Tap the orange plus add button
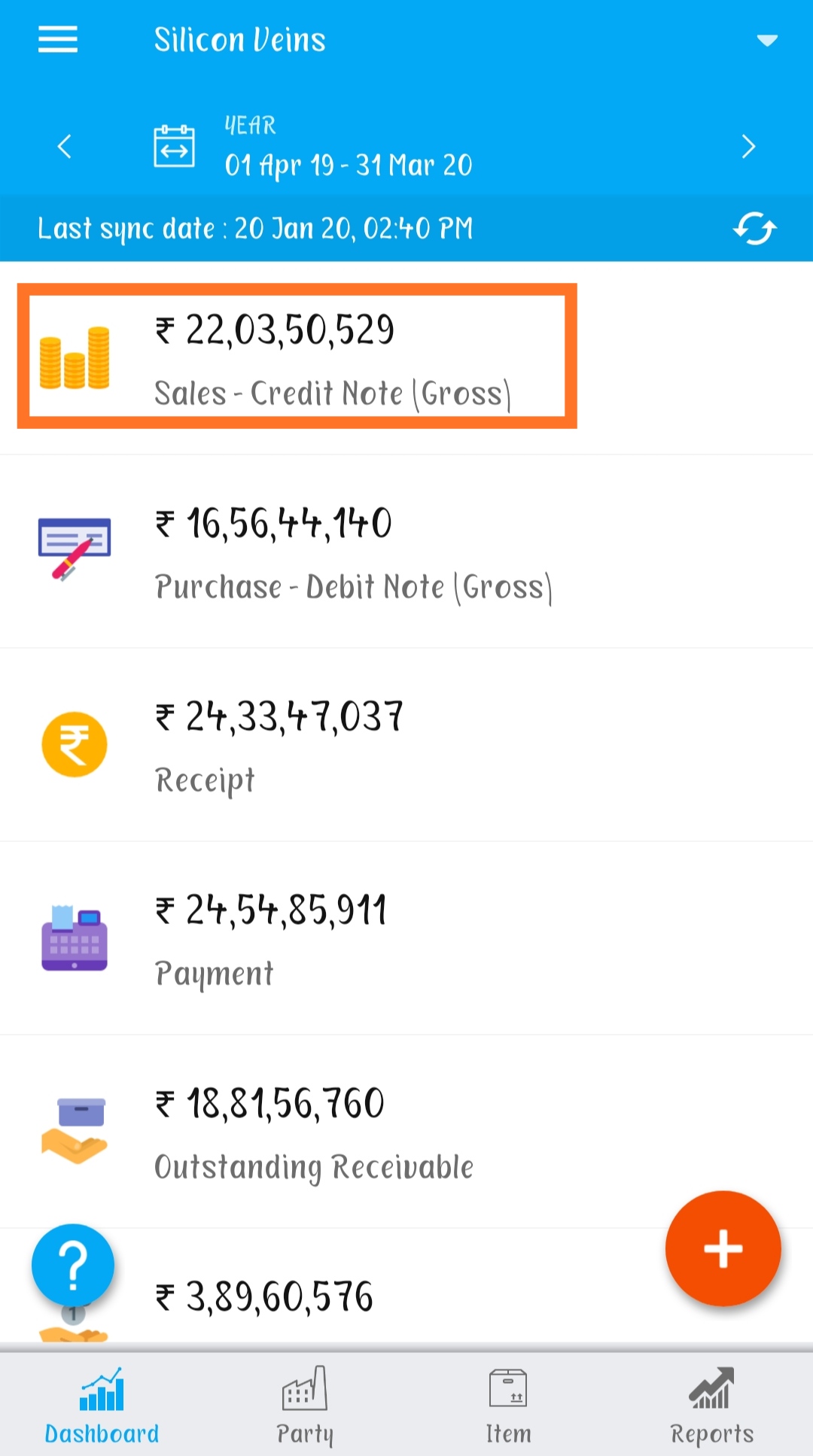Image resolution: width=813 pixels, height=1456 pixels. tap(723, 1248)
